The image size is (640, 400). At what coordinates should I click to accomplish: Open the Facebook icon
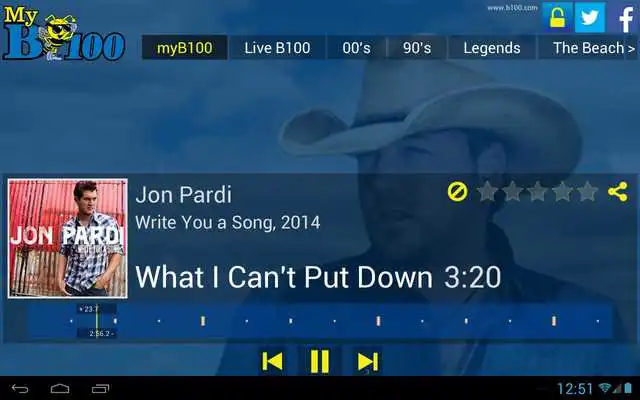[622, 17]
